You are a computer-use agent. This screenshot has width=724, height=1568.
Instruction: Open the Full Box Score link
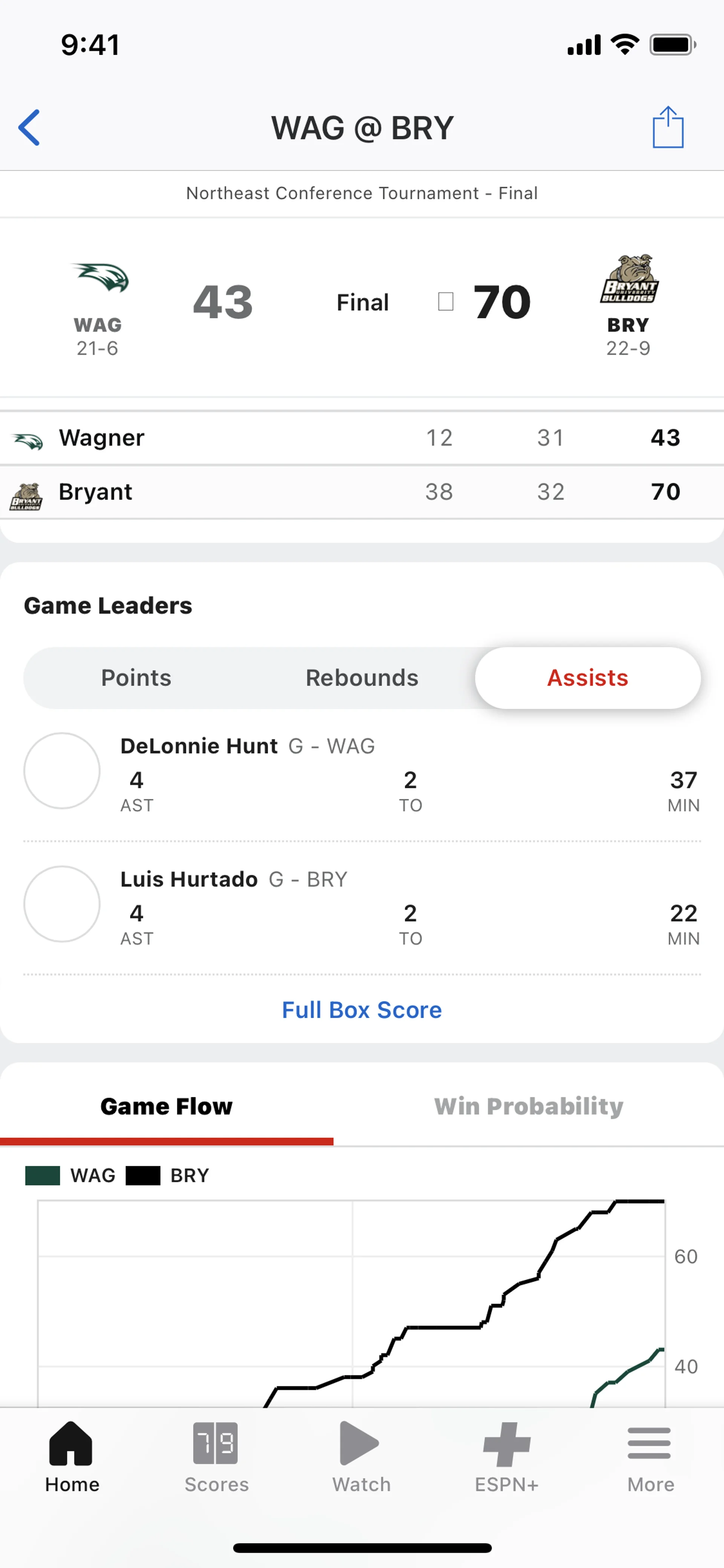click(x=361, y=1010)
